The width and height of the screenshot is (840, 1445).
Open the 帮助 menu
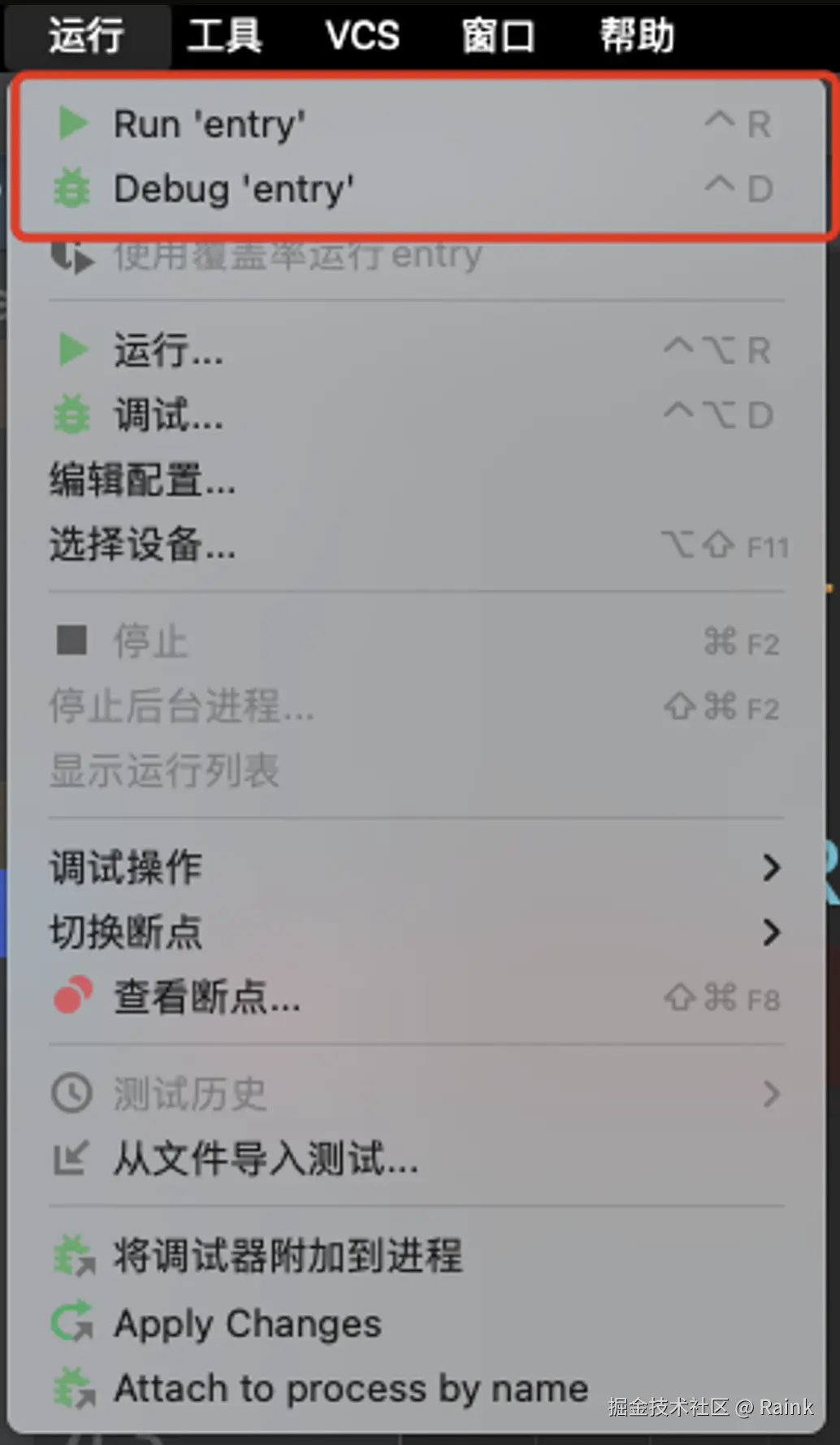[637, 36]
